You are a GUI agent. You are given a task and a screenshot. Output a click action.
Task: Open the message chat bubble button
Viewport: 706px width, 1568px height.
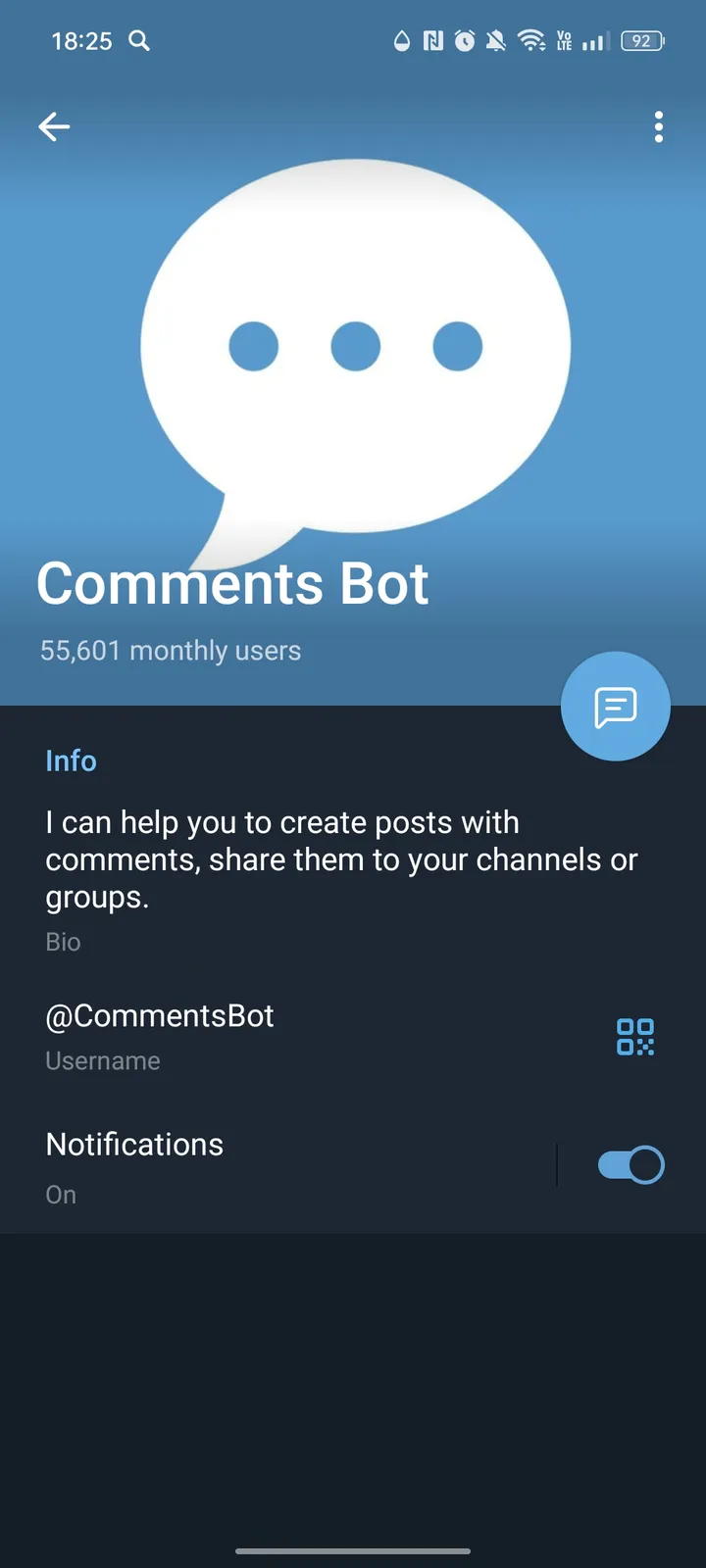615,706
